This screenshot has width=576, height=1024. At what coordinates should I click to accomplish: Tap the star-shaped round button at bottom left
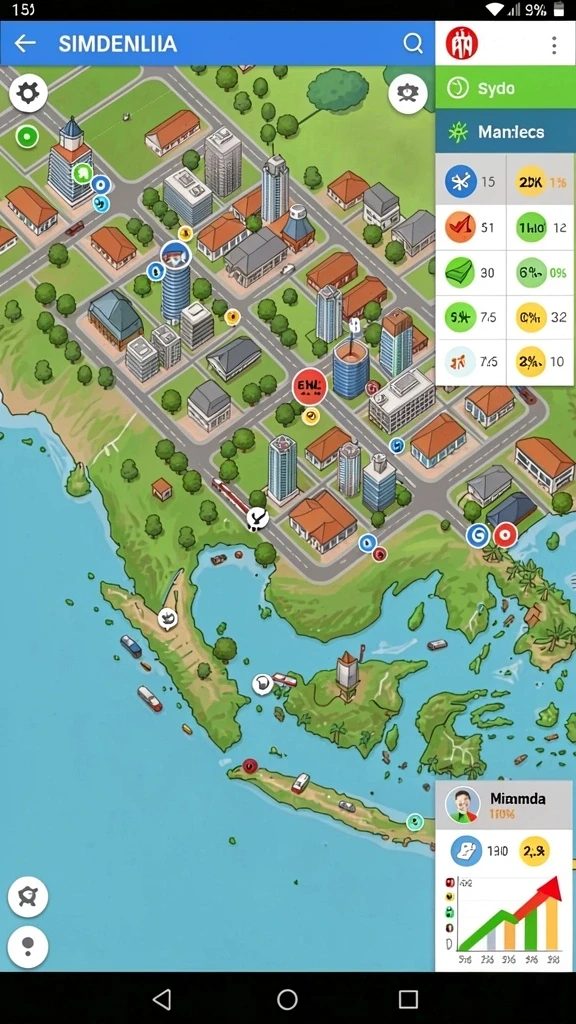pyautogui.click(x=28, y=897)
